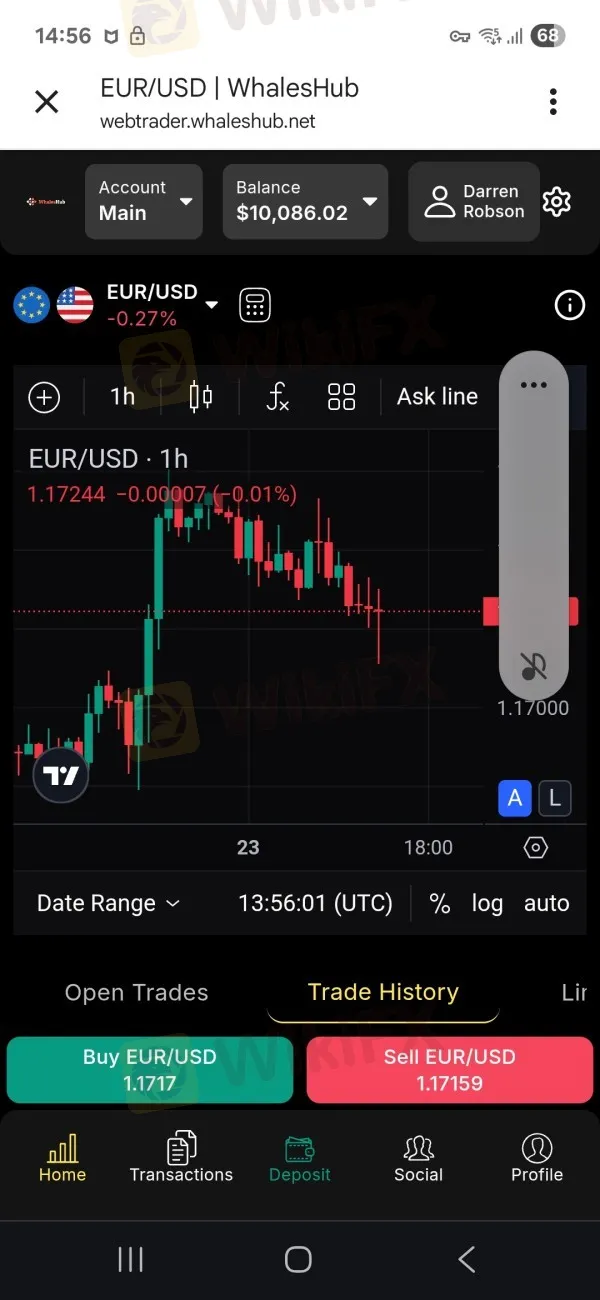The height and width of the screenshot is (1300, 600).
Task: Open Darren Robson's profile button
Action: pyautogui.click(x=474, y=201)
